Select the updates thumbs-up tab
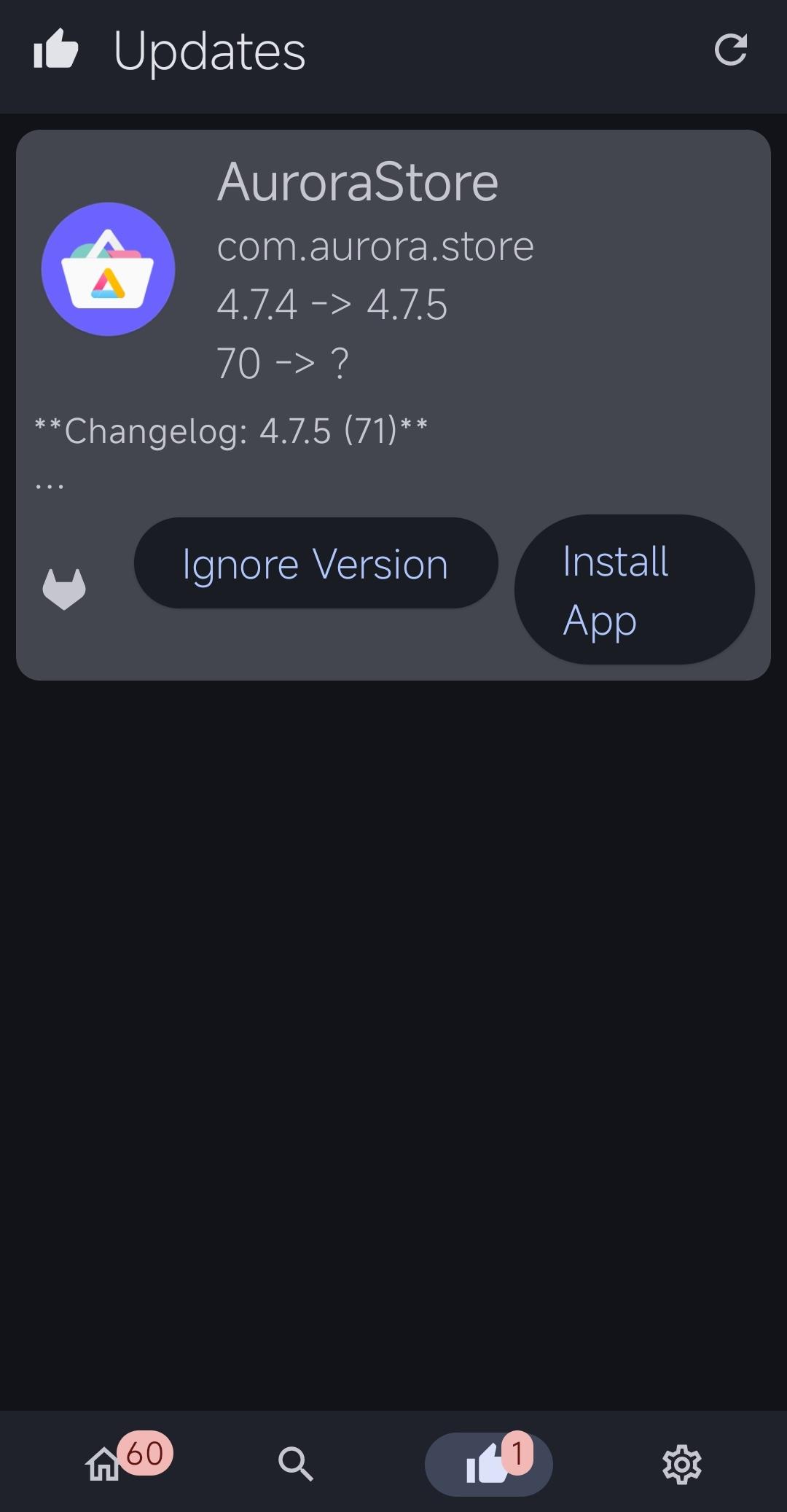Image resolution: width=787 pixels, height=1512 pixels. tap(488, 1463)
